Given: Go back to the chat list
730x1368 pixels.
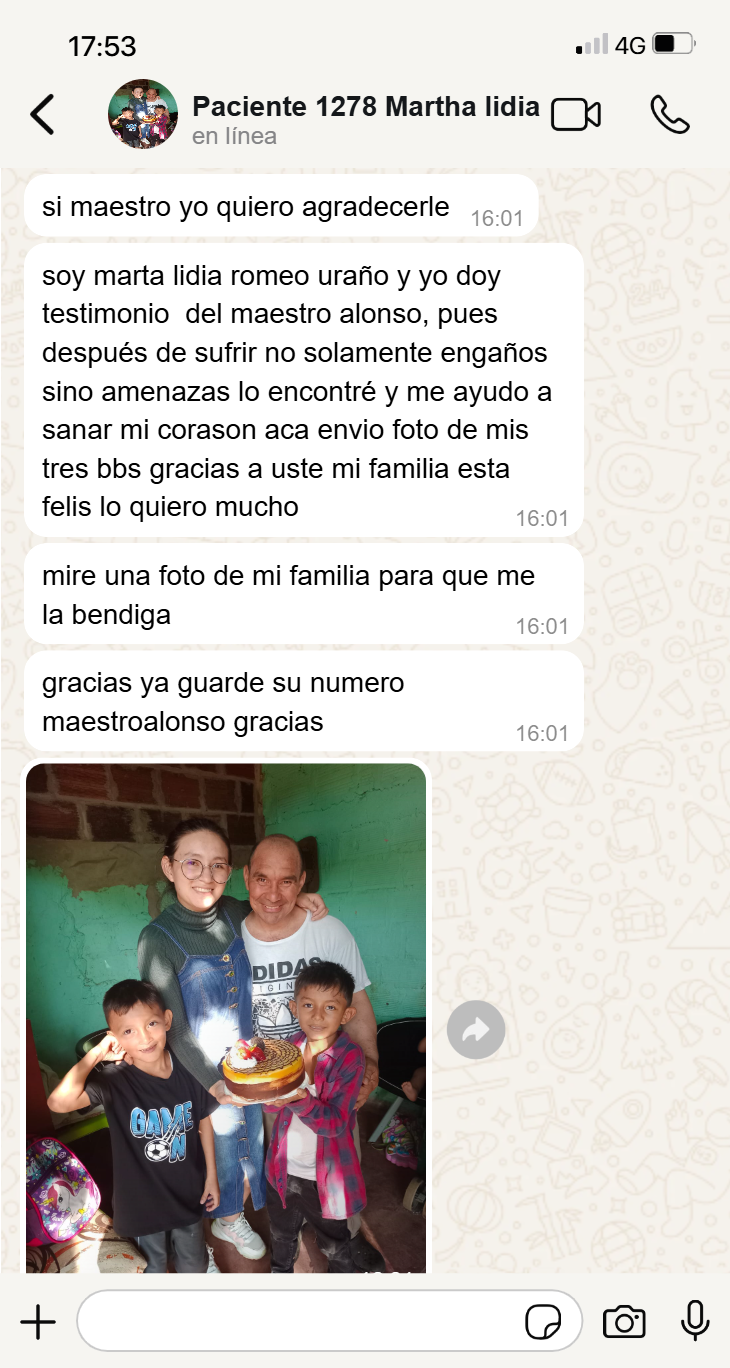Looking at the screenshot, I should (x=42, y=115).
